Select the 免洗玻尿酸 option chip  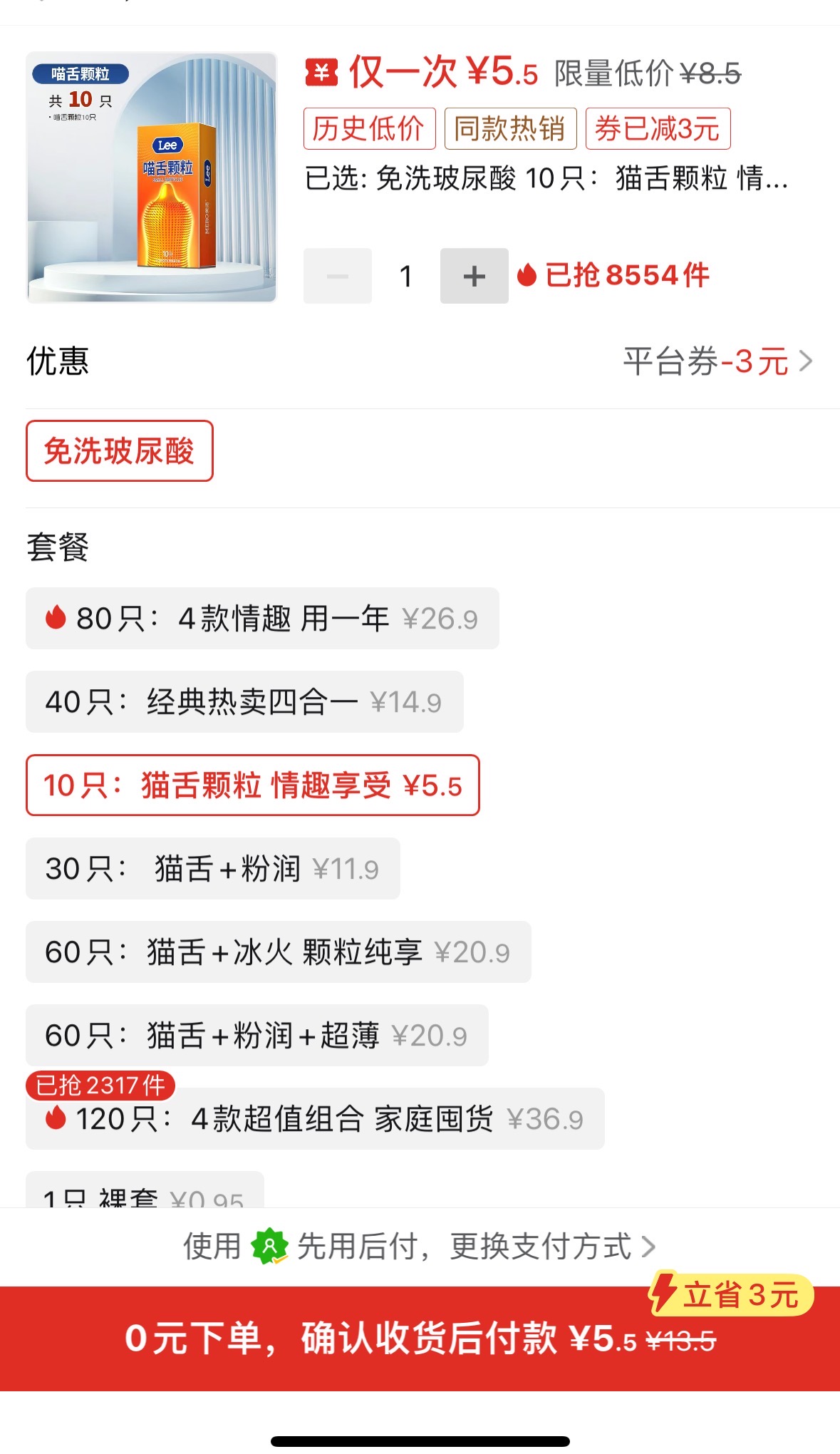pyautogui.click(x=120, y=451)
